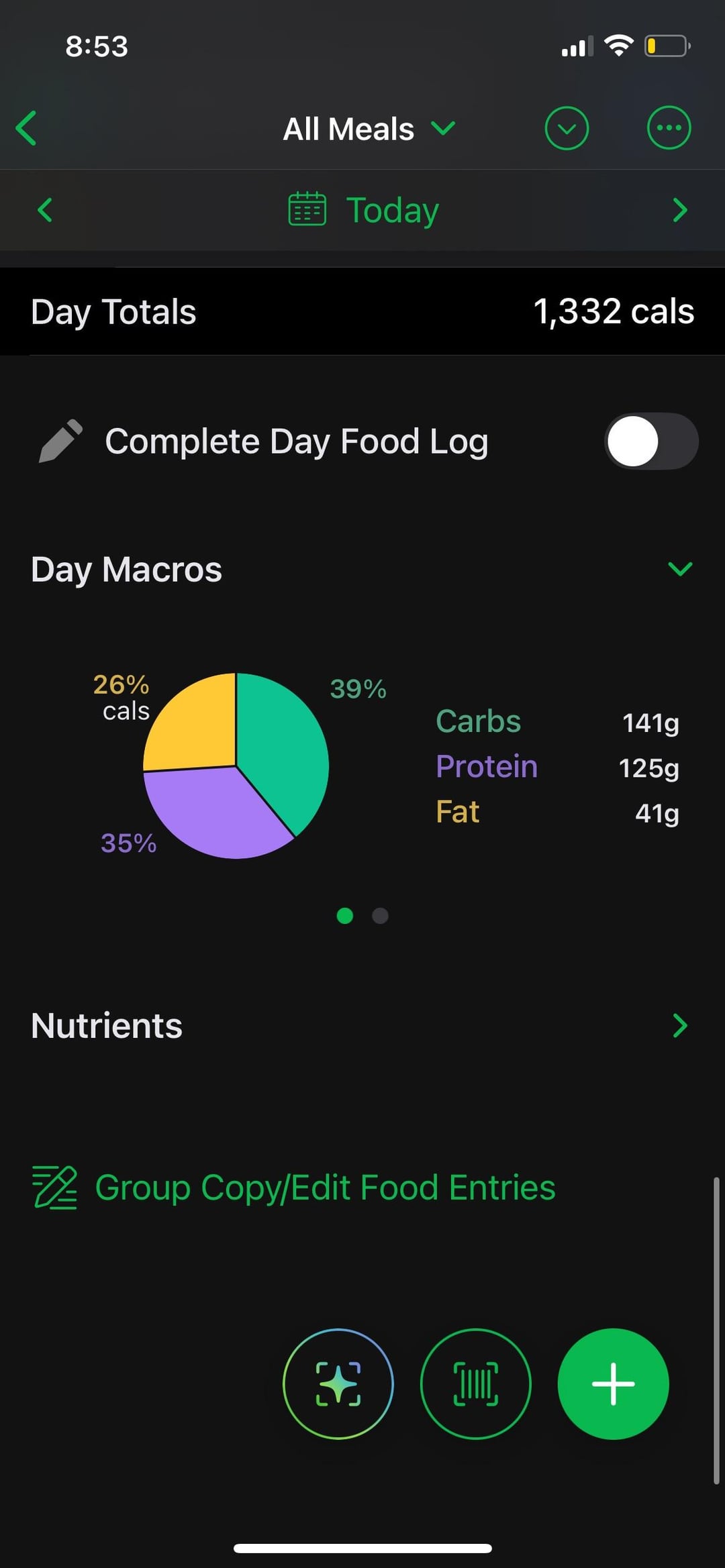Collapse the Day Macros section
725x1568 pixels.
click(x=679, y=570)
